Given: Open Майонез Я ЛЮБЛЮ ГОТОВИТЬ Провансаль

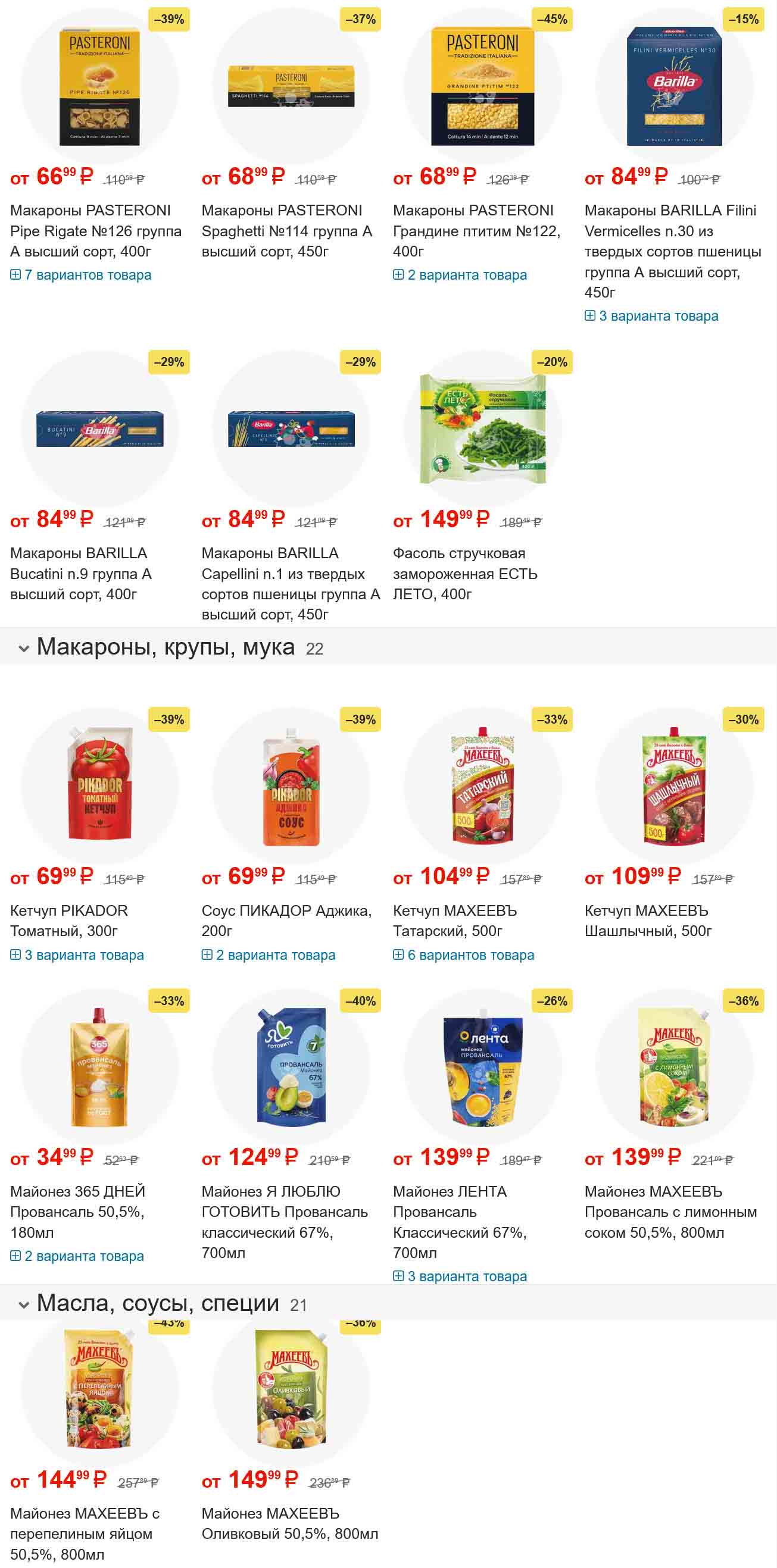Looking at the screenshot, I should click(284, 1221).
